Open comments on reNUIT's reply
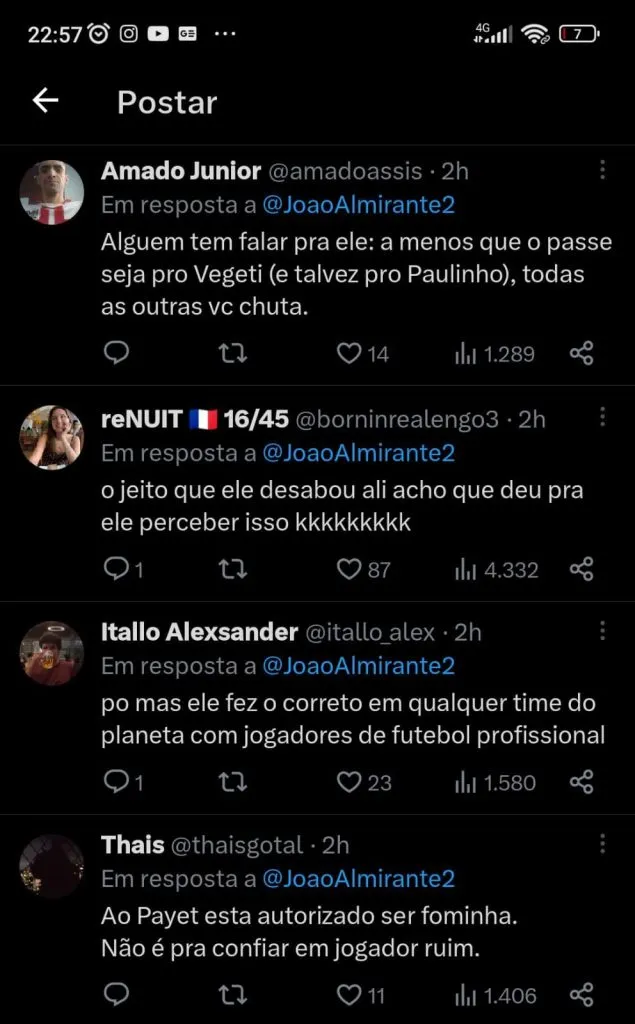Viewport: 635px width, 1024px height. pyautogui.click(x=117, y=569)
